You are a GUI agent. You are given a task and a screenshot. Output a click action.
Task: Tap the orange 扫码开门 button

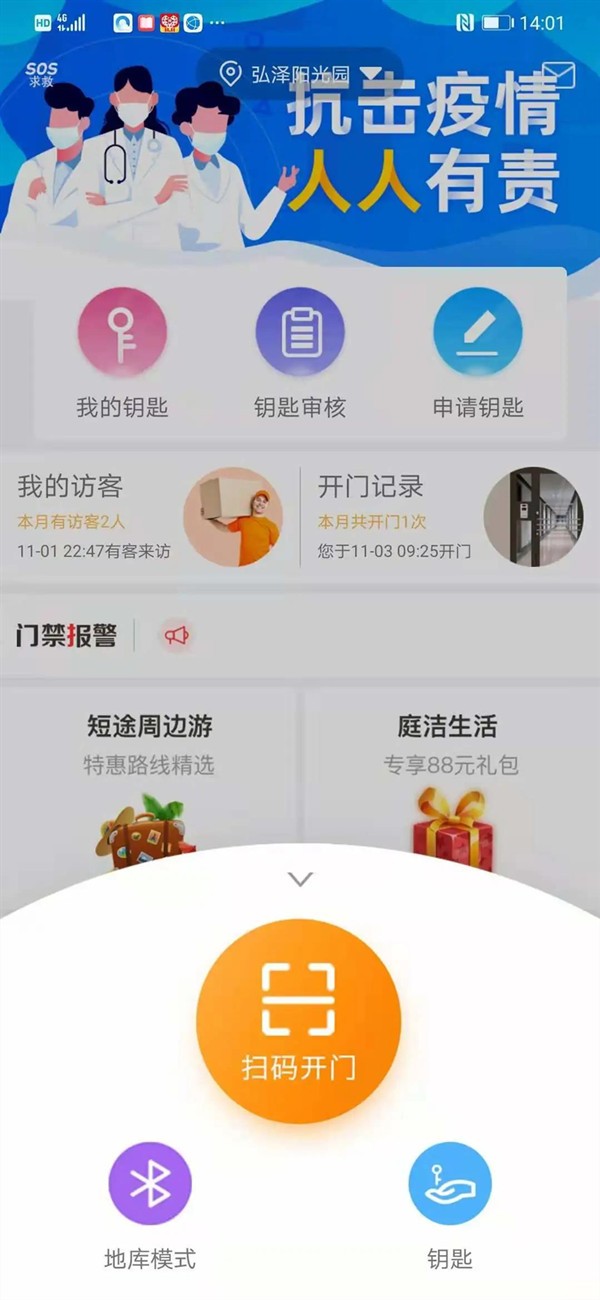tap(299, 1020)
